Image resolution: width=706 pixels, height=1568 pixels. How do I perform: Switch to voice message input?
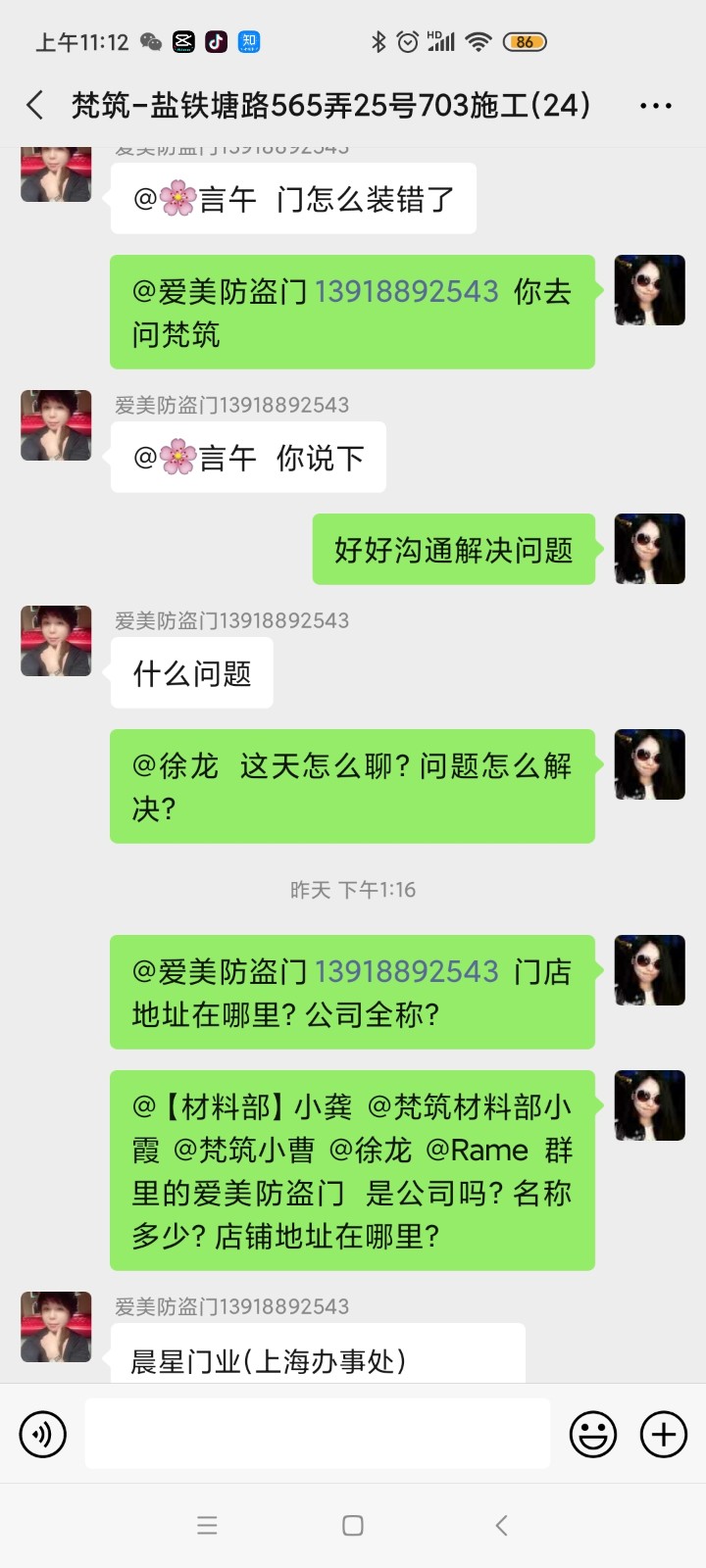tap(43, 1435)
